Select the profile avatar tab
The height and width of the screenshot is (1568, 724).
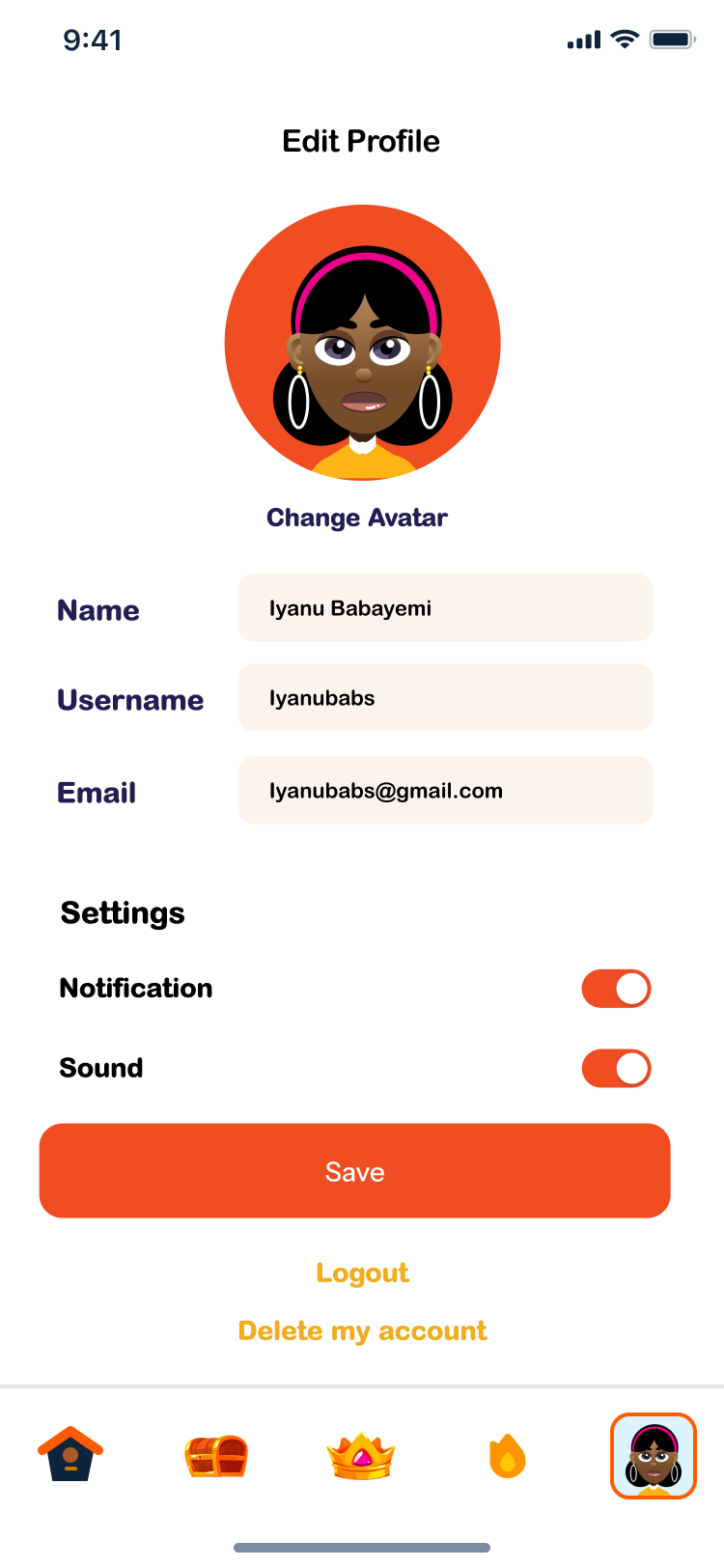pos(654,1456)
